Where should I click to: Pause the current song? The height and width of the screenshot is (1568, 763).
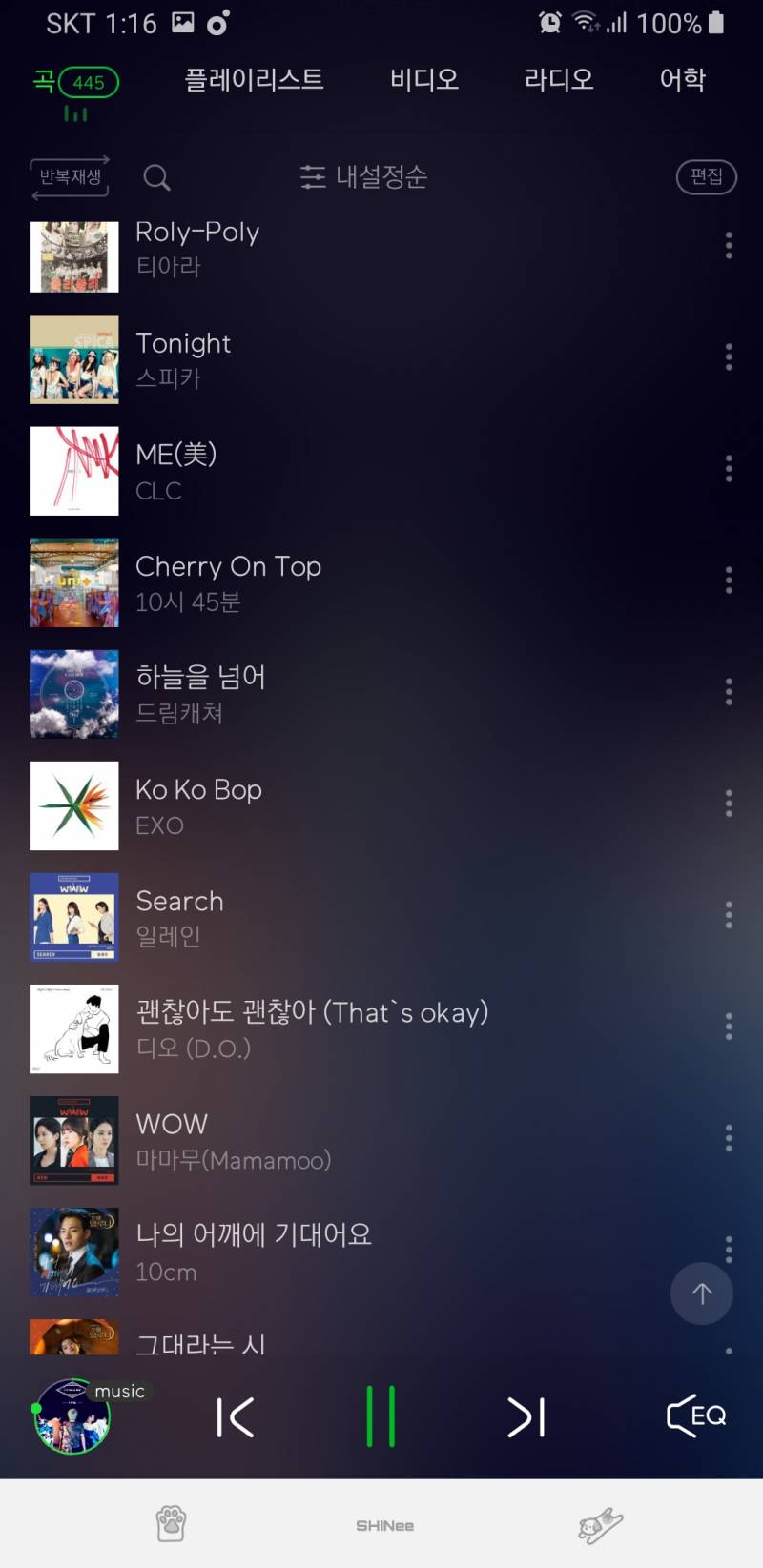tap(381, 1417)
